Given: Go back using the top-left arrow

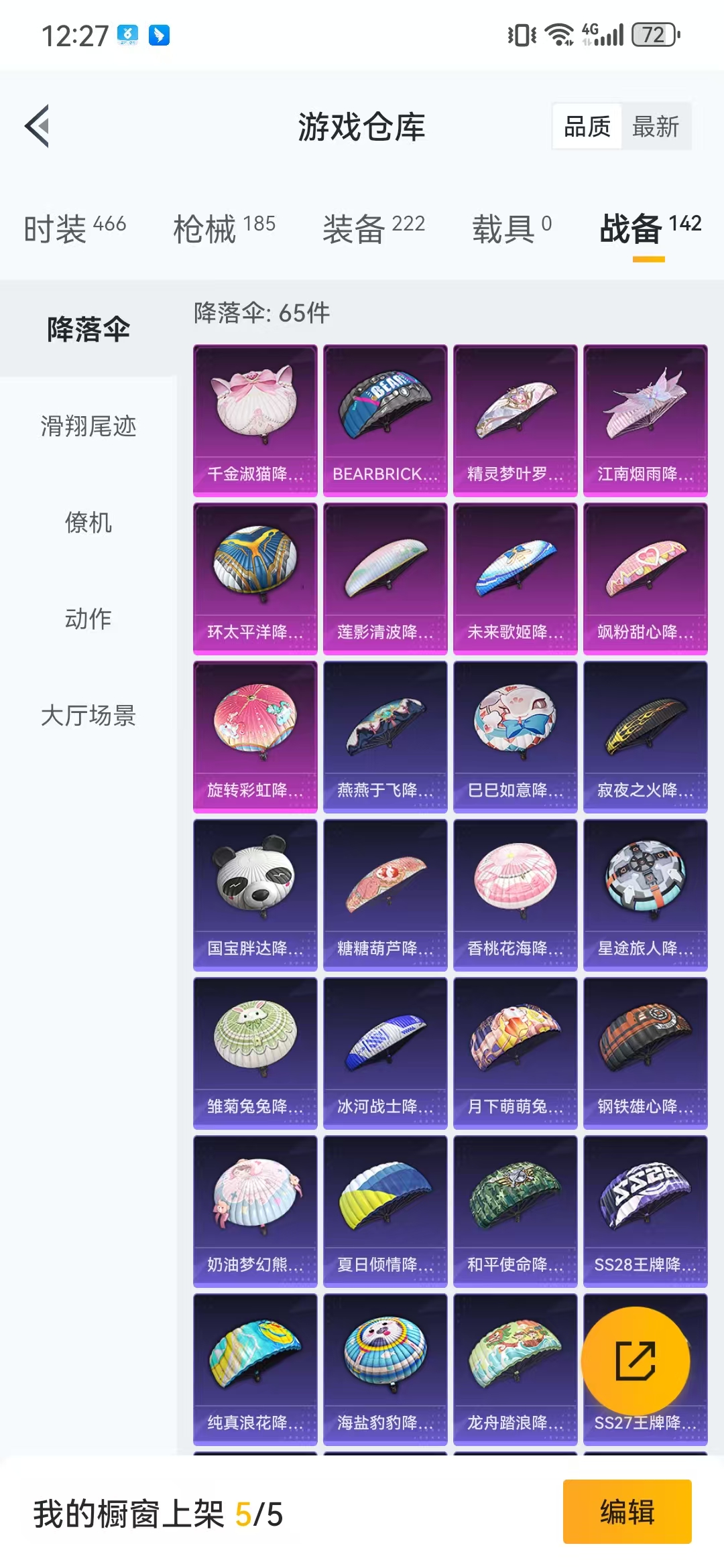Looking at the screenshot, I should coord(38,126).
